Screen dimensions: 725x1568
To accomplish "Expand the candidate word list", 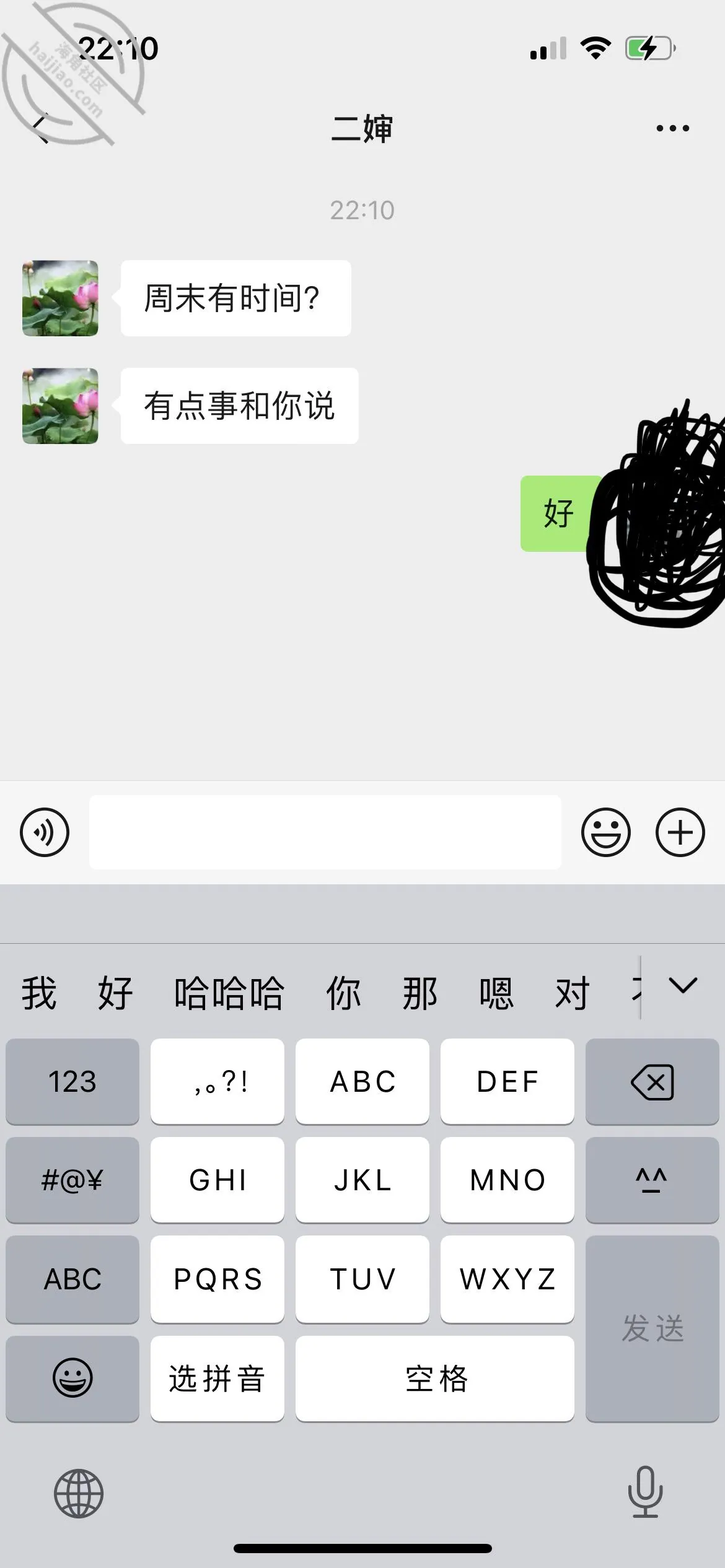I will [x=683, y=986].
